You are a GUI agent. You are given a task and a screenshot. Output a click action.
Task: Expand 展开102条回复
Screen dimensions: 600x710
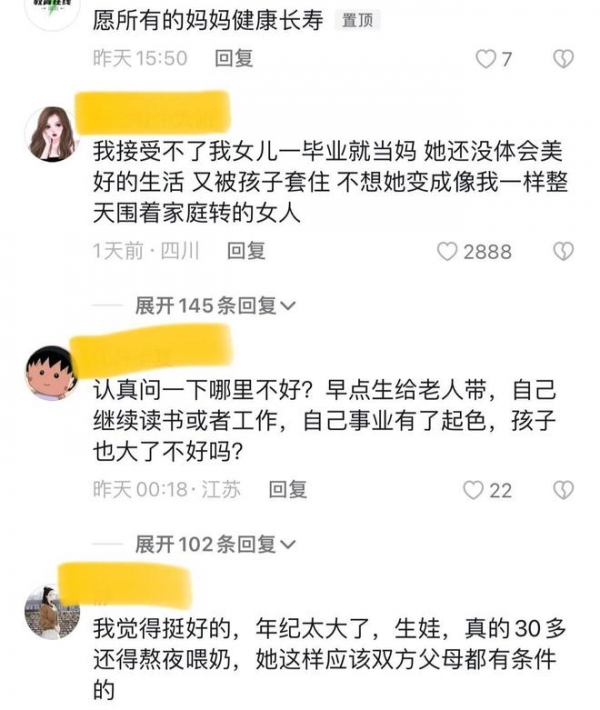[215, 544]
